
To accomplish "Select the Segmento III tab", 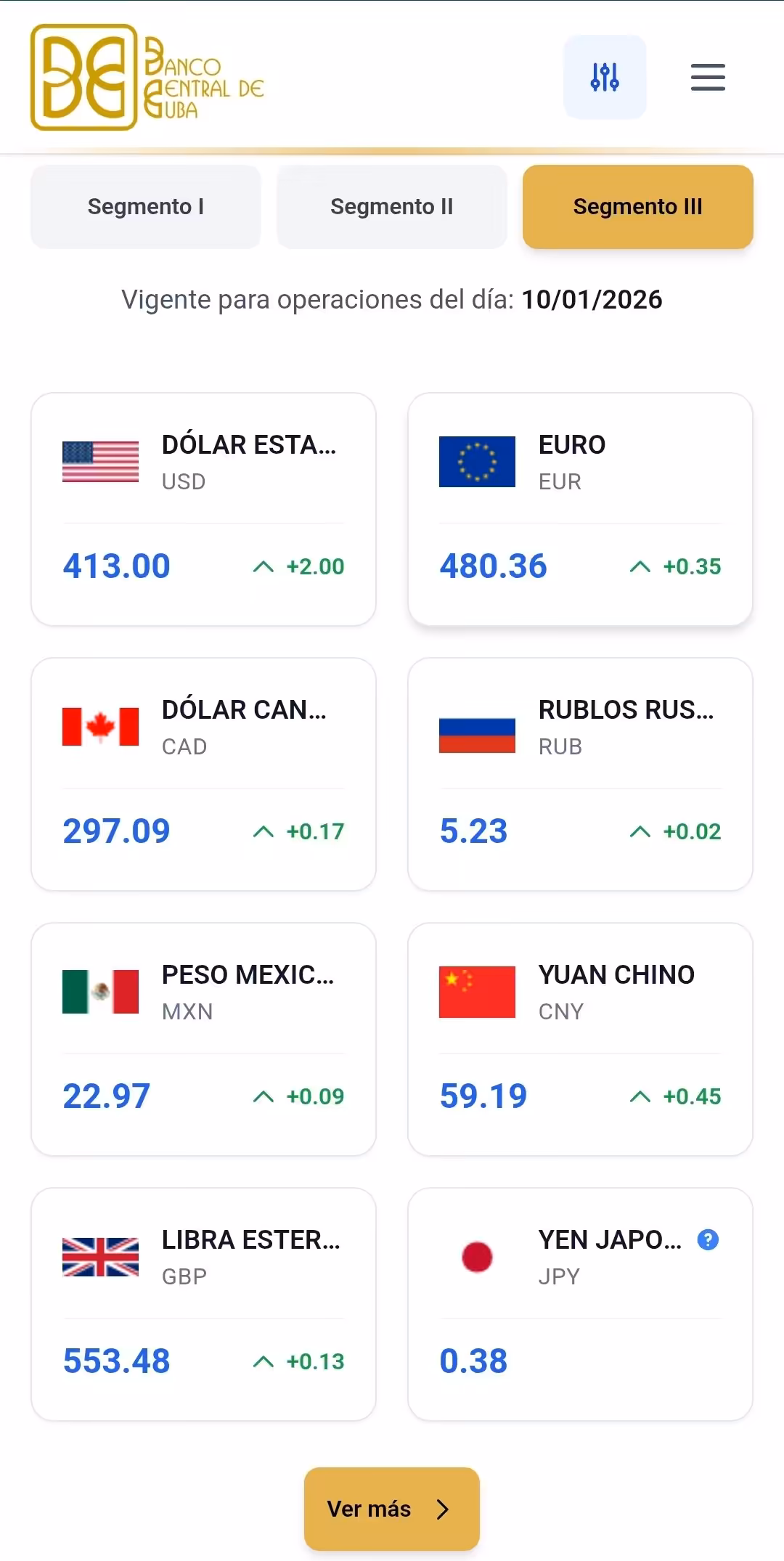I will [637, 207].
